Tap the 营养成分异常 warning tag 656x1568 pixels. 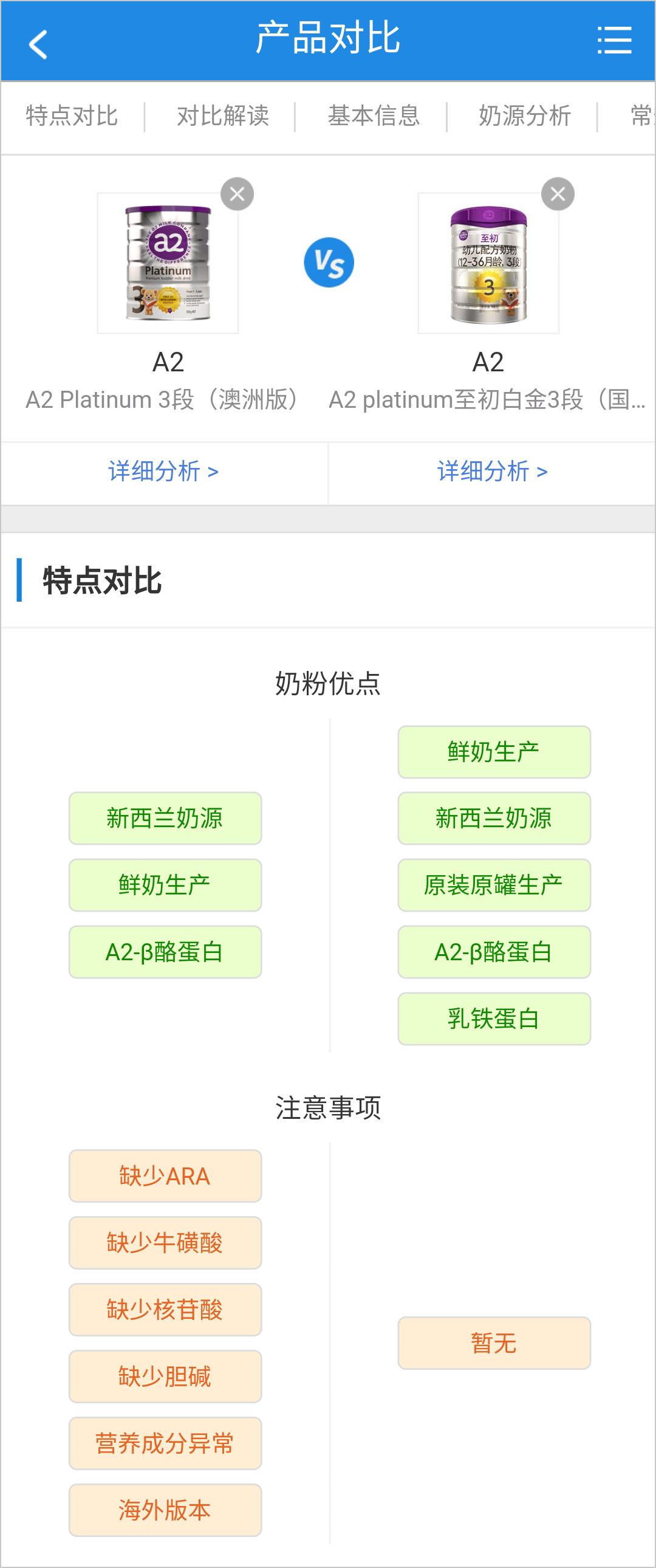(165, 1443)
